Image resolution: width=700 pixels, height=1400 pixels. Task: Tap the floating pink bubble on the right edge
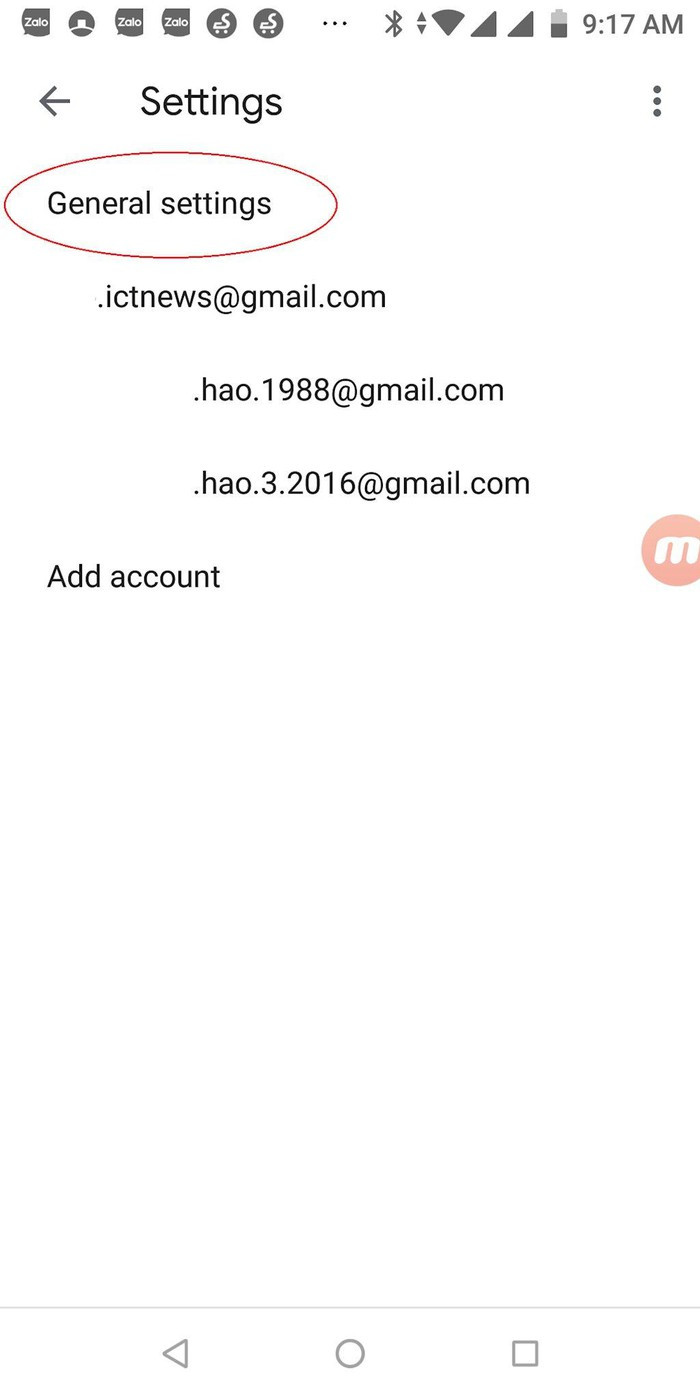[672, 550]
